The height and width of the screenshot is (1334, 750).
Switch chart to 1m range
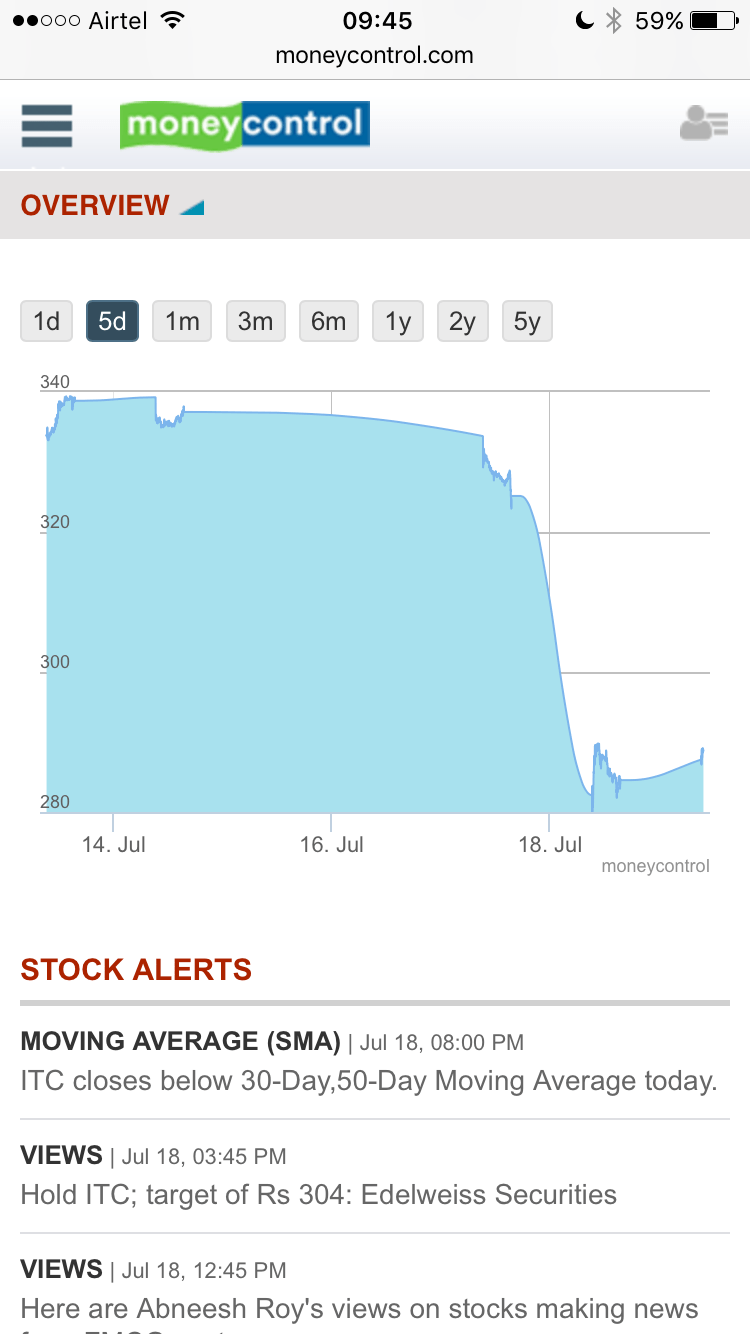click(x=182, y=321)
